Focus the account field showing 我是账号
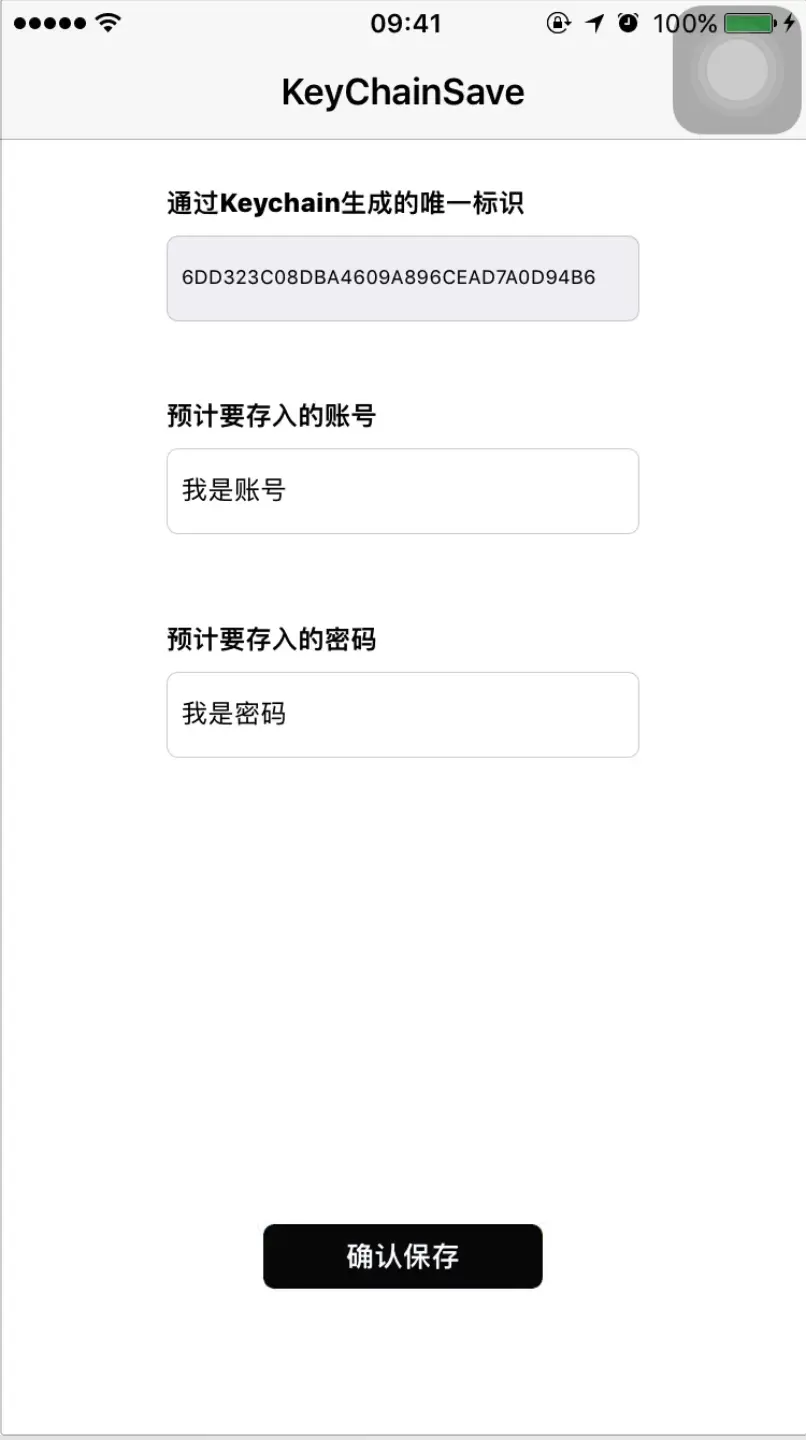 pos(402,491)
